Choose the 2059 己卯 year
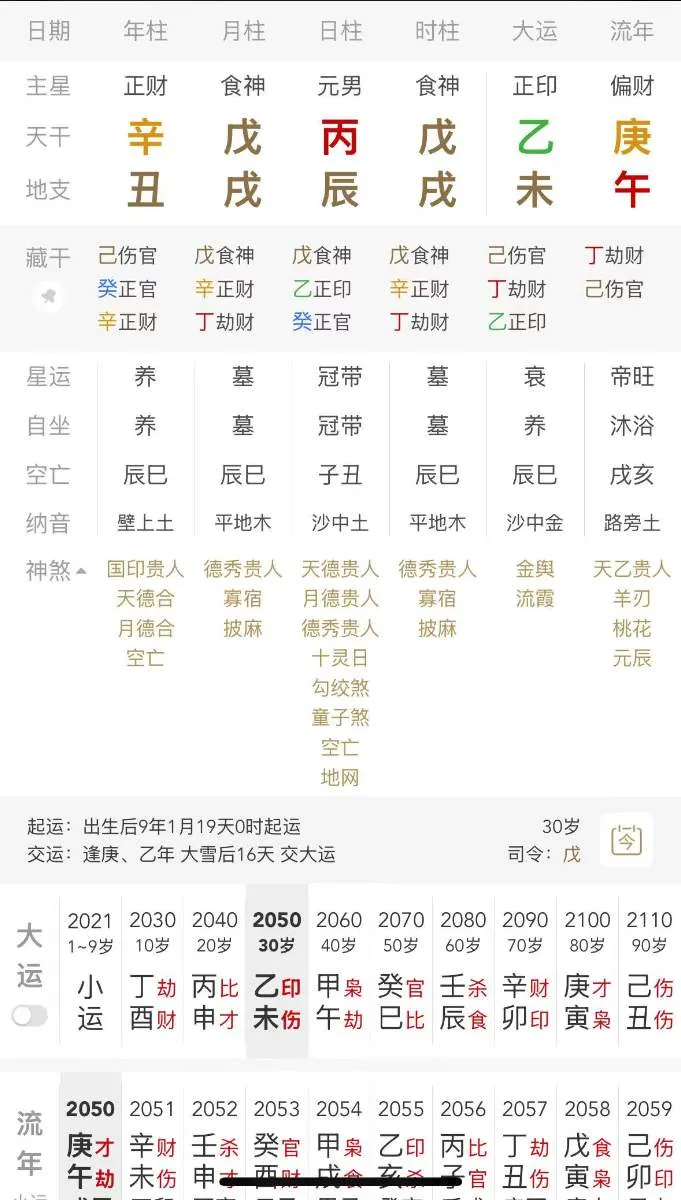The height and width of the screenshot is (1200, 681). point(649,1150)
